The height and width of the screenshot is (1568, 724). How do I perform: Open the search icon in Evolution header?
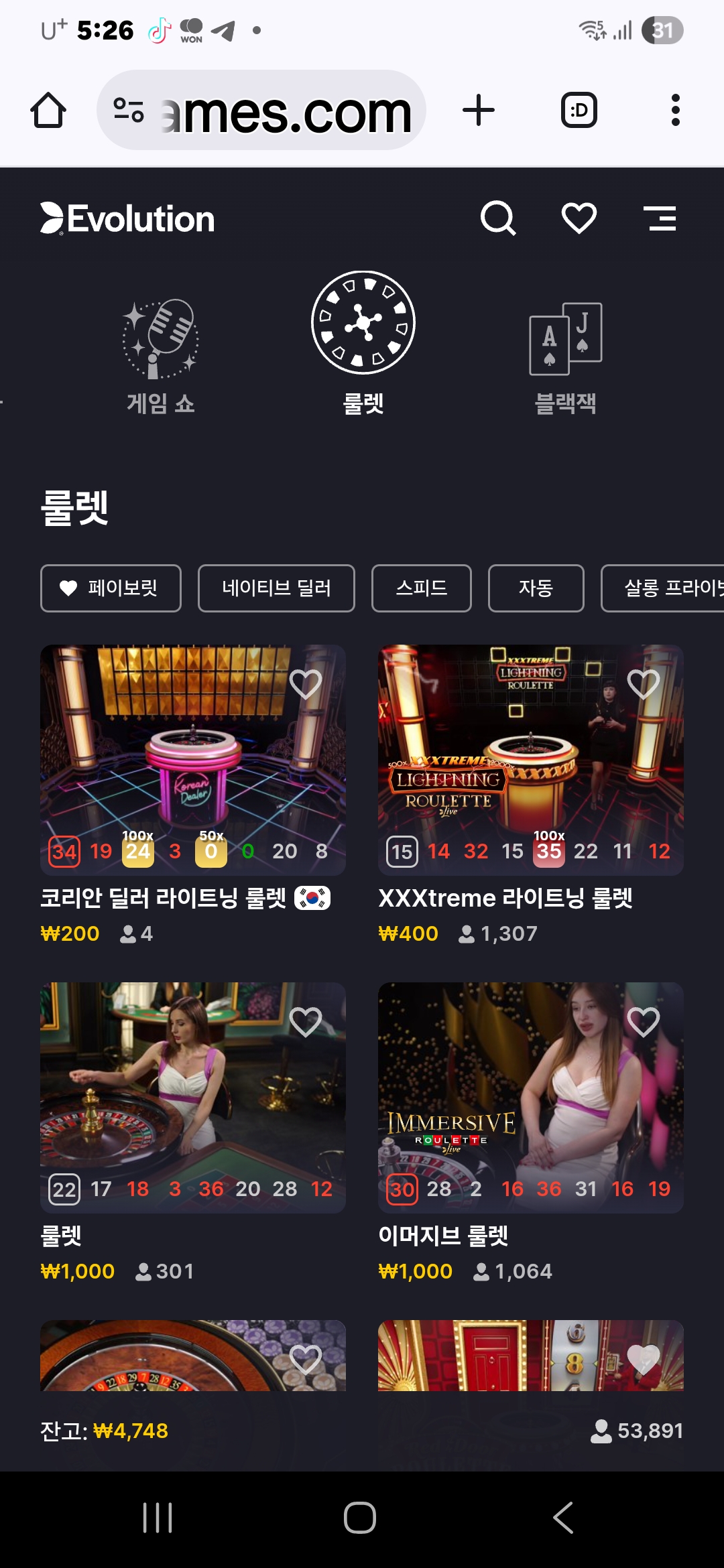(498, 218)
